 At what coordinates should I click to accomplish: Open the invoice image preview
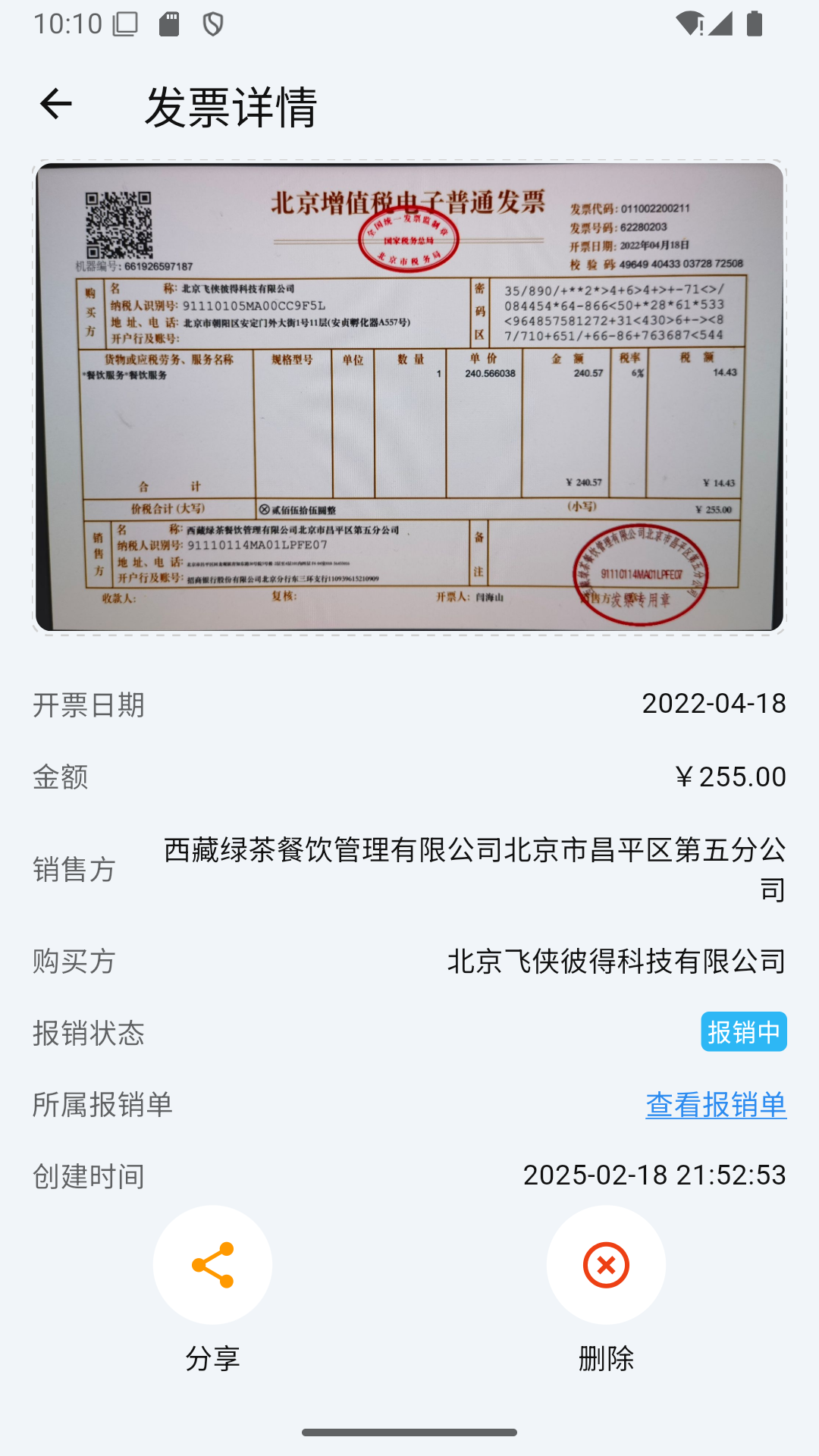point(409,397)
